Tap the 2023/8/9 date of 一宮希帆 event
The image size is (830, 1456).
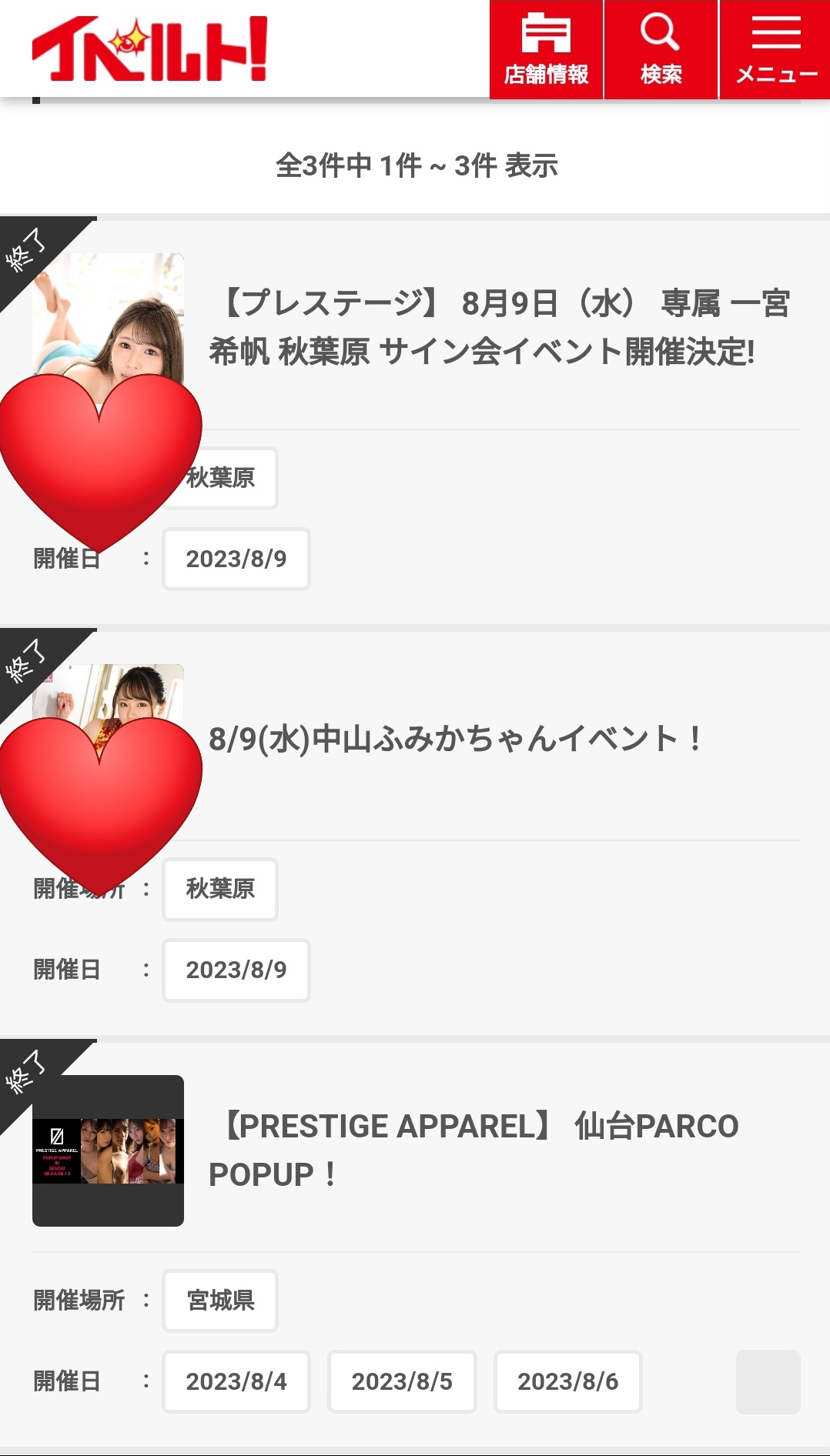[x=236, y=559]
